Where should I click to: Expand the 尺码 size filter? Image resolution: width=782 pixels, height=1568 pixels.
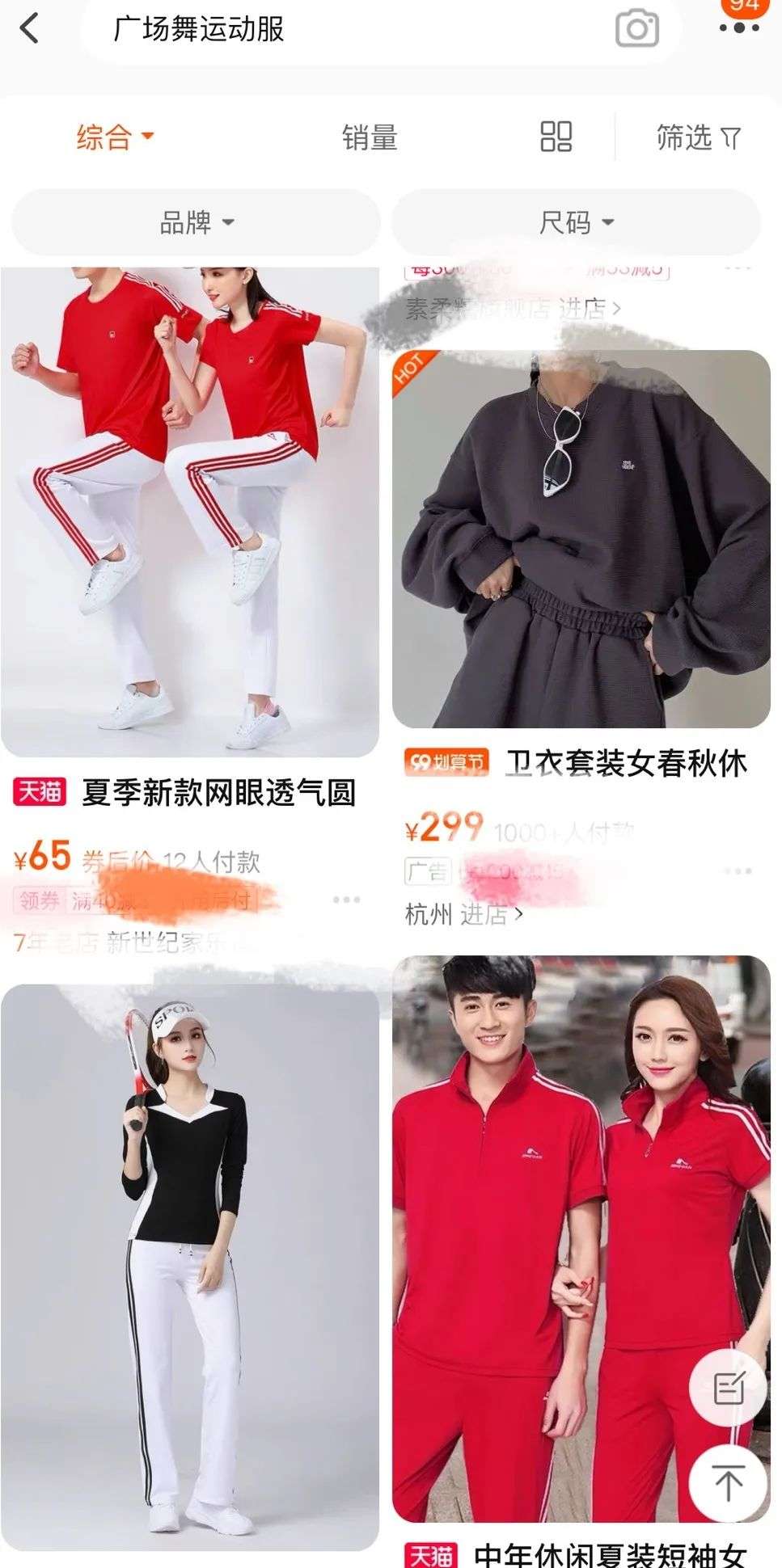click(x=576, y=222)
